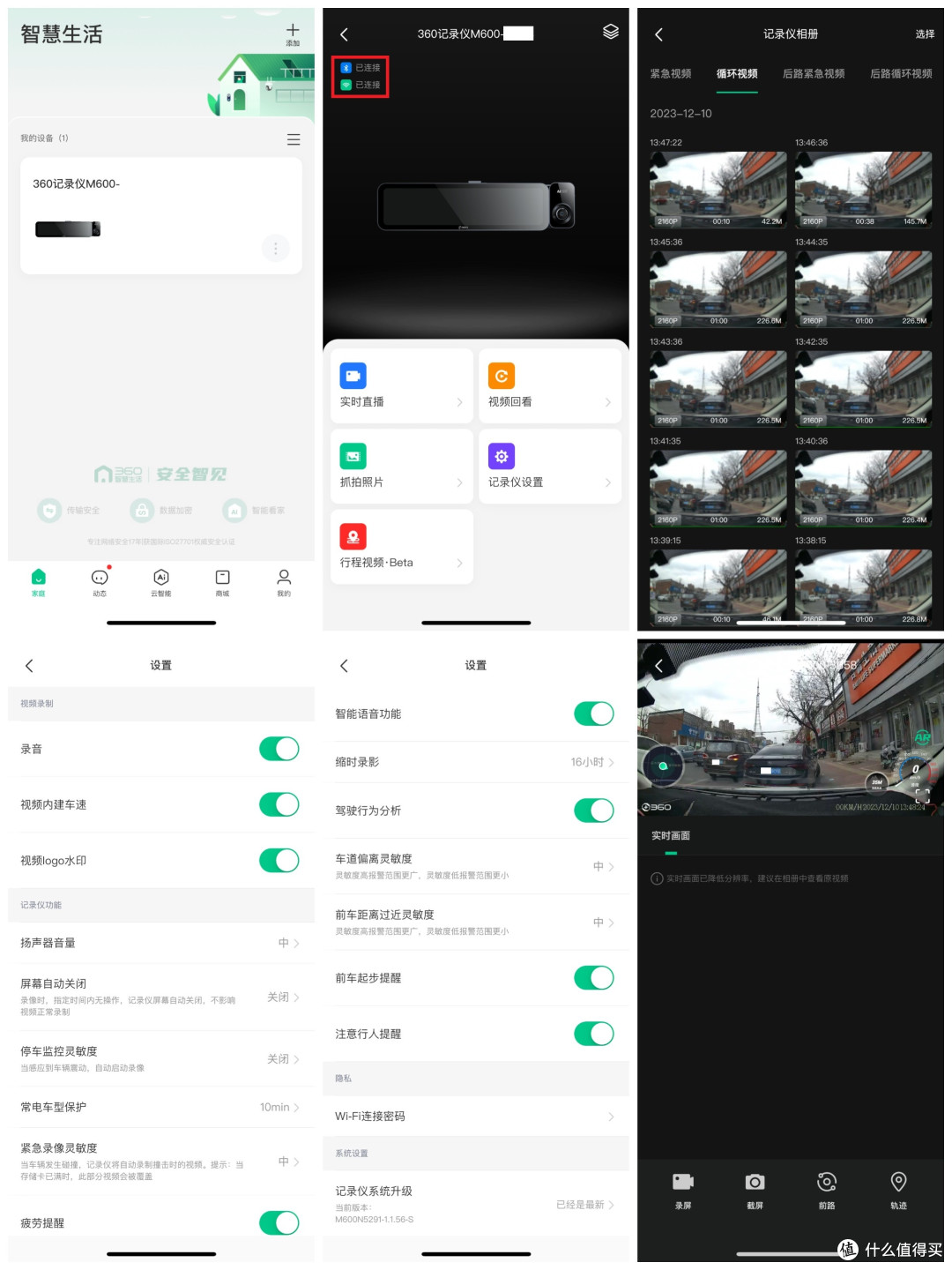Tap 选择 in the album header
Viewport: 952px width, 1270px height.
pyautogui.click(x=924, y=34)
